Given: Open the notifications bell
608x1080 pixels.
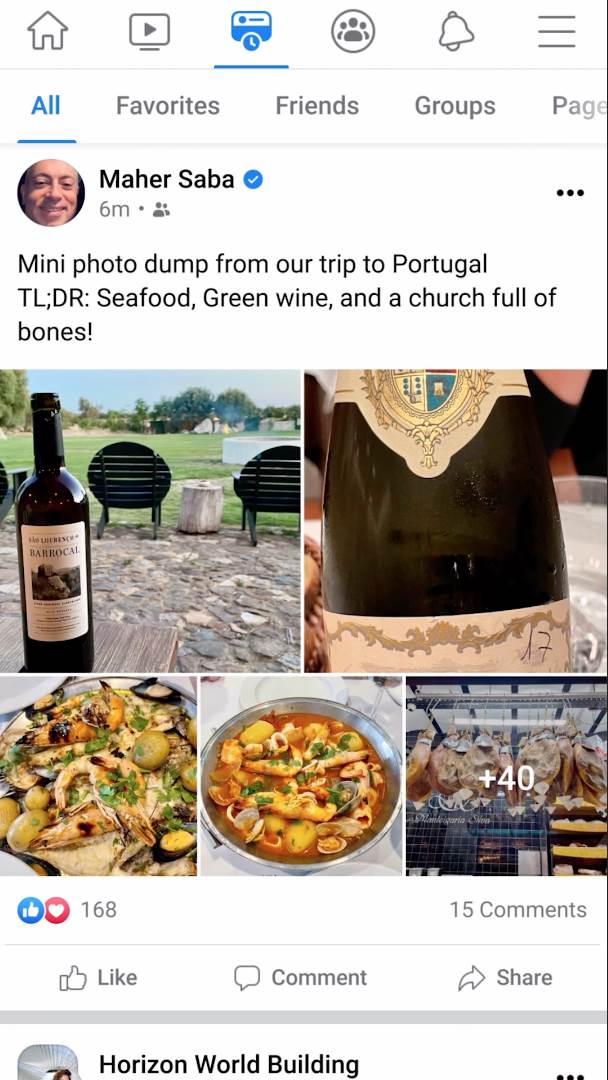Looking at the screenshot, I should pos(456,32).
